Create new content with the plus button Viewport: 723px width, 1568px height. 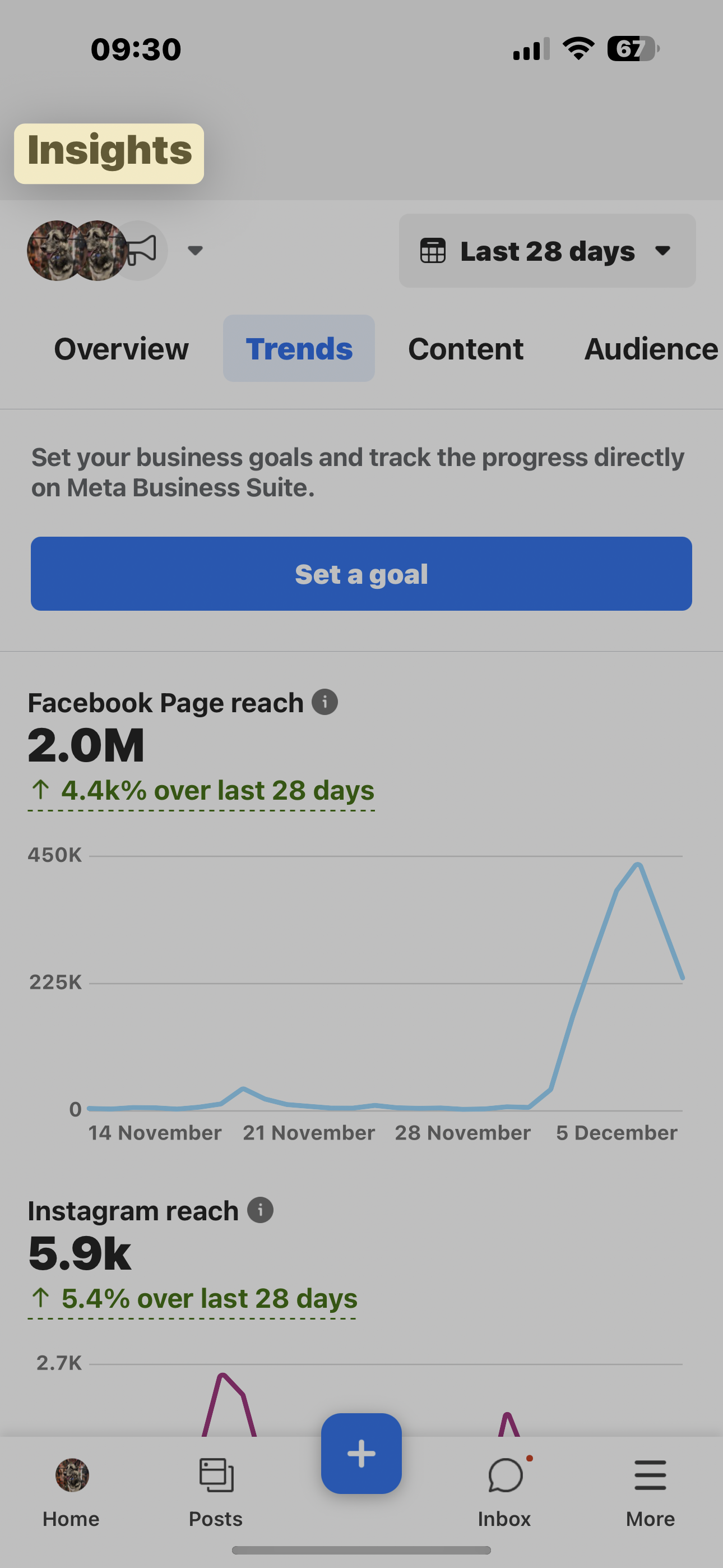point(361,1453)
